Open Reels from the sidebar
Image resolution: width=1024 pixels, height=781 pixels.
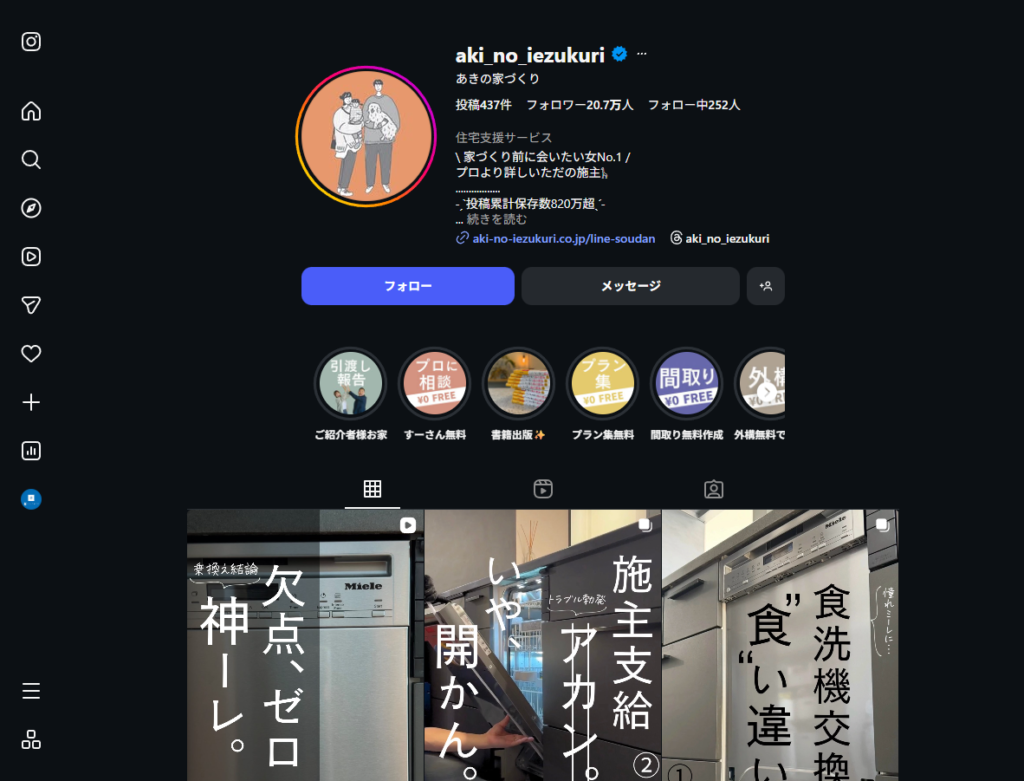pyautogui.click(x=31, y=257)
